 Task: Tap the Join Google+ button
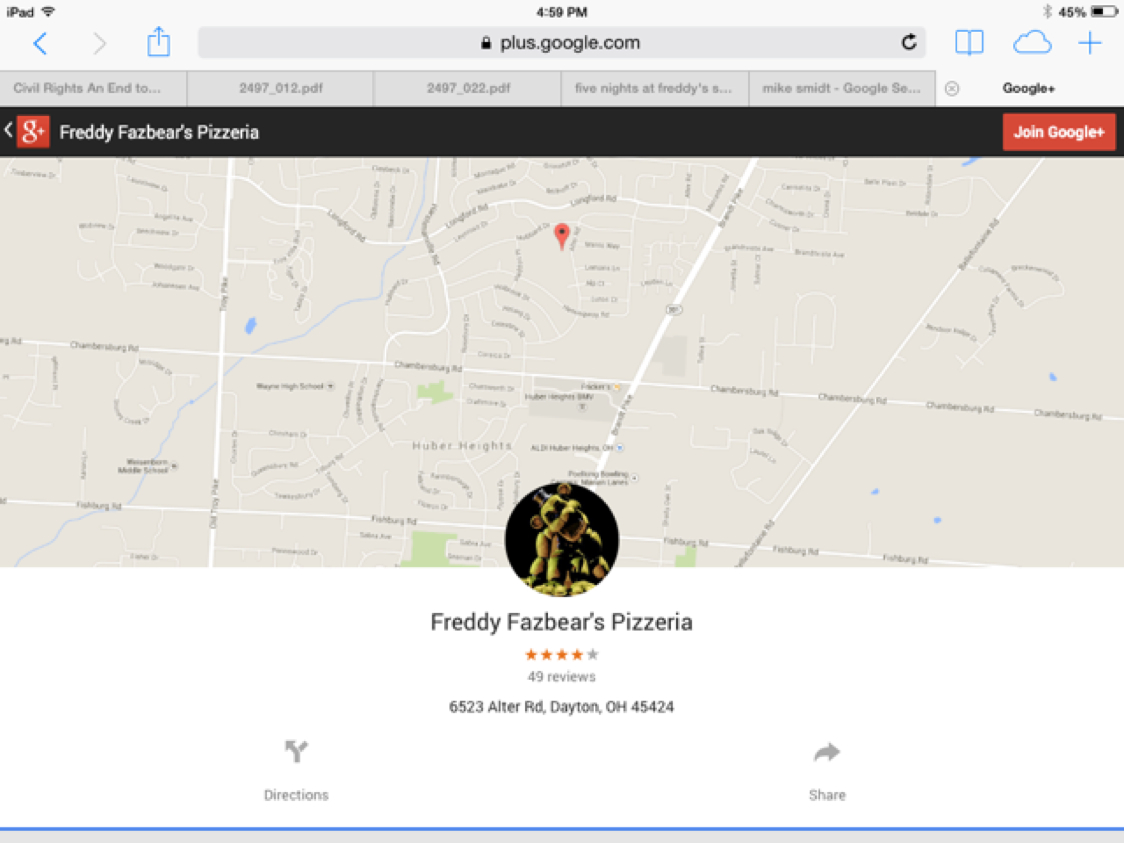(x=1059, y=132)
